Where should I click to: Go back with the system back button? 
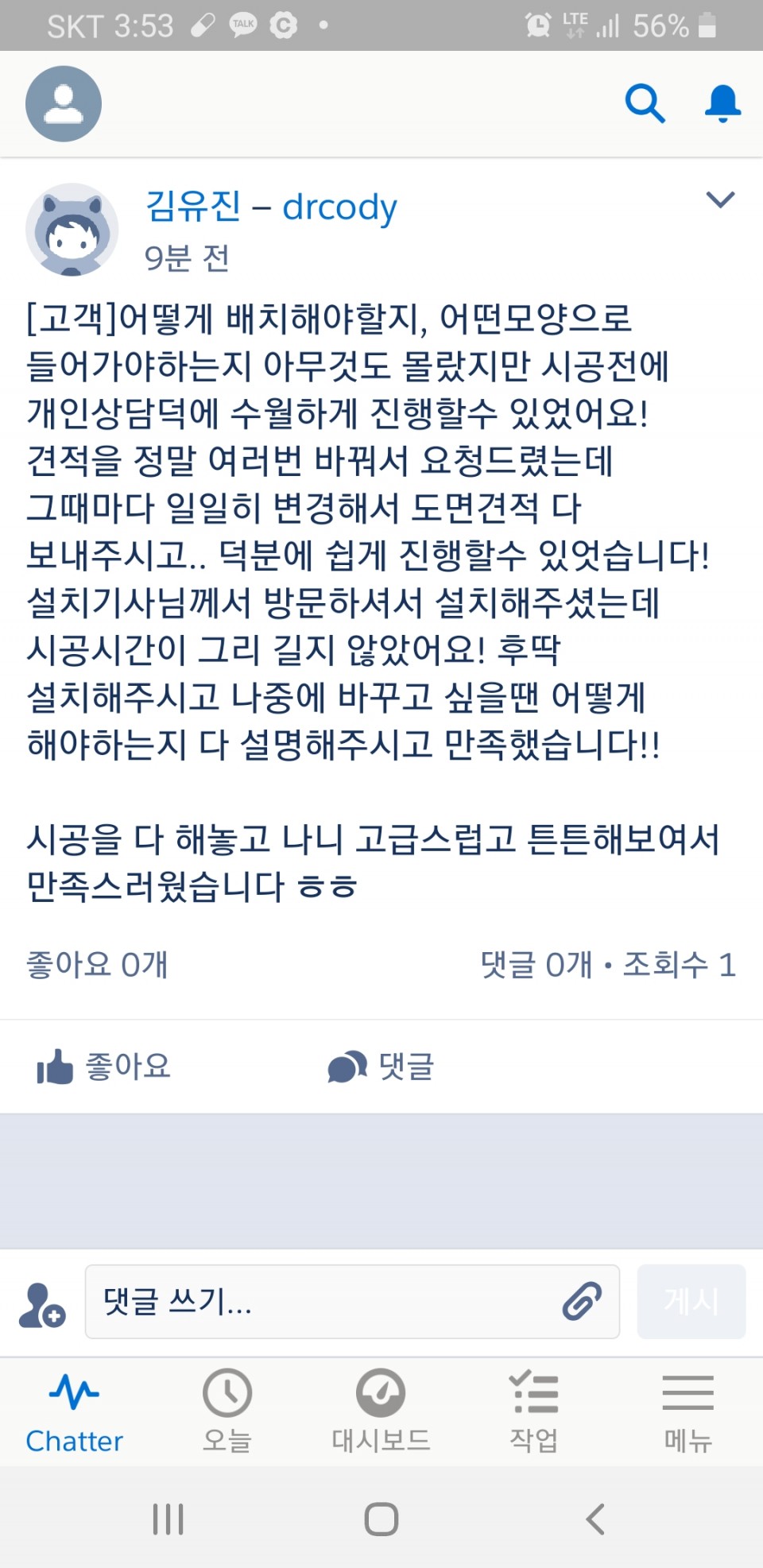[x=595, y=1519]
